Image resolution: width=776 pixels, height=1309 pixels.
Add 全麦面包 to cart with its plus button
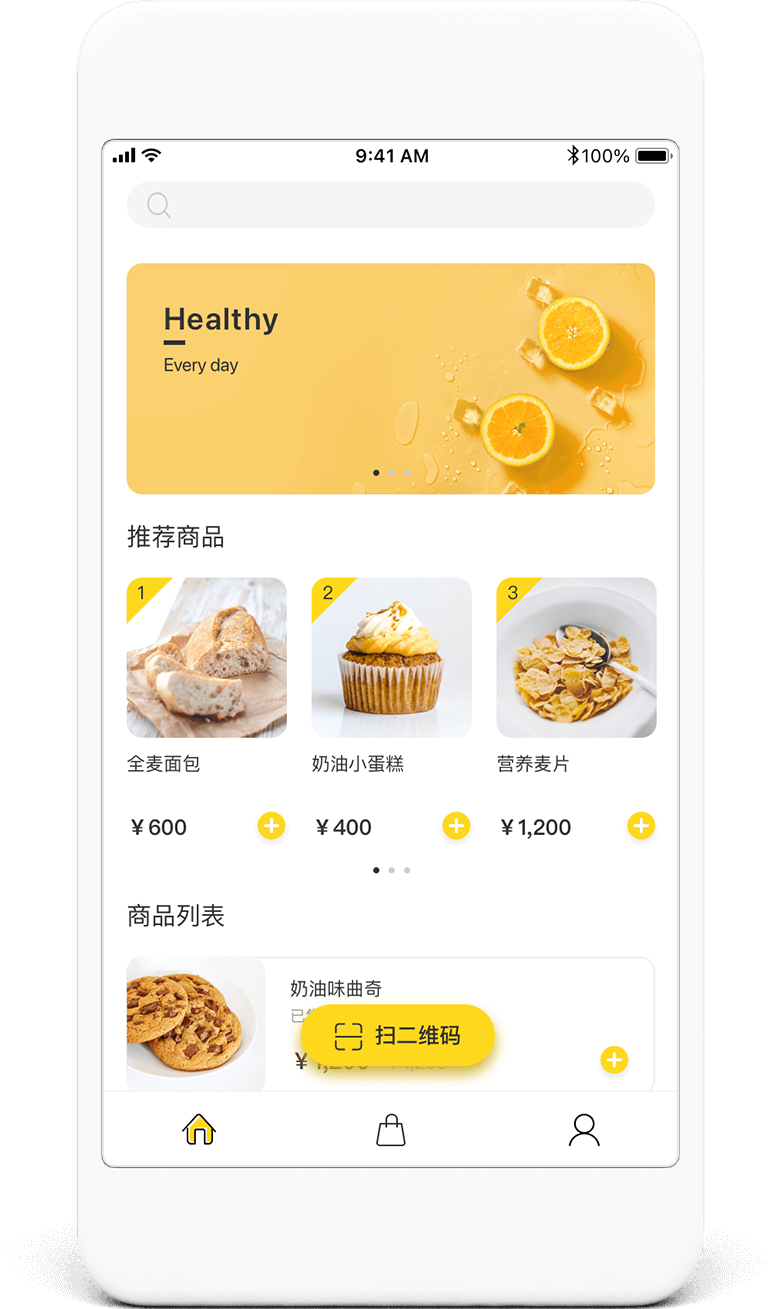[x=271, y=826]
